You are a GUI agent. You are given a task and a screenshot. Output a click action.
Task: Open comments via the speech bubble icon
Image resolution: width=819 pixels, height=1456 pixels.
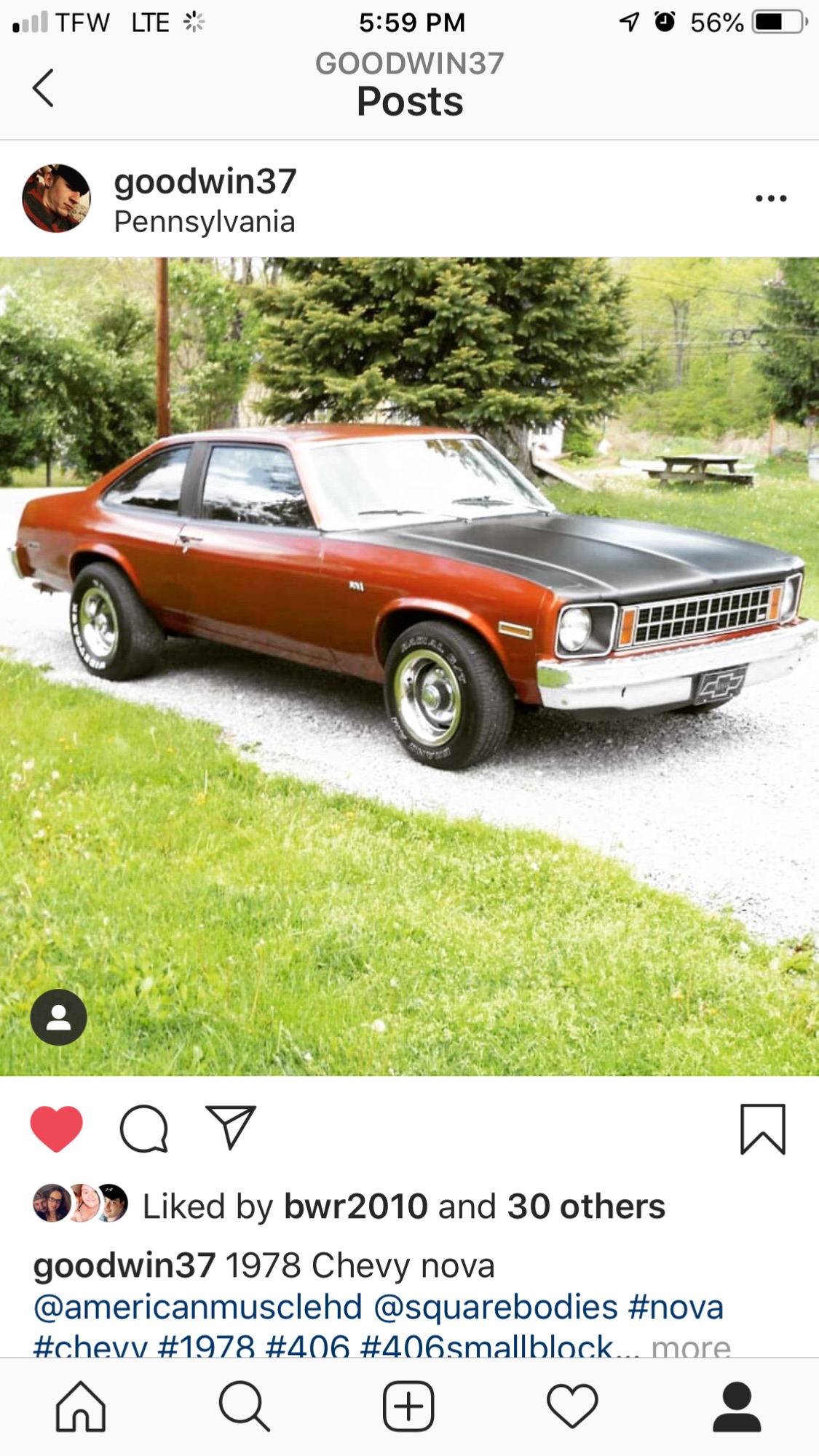click(144, 1129)
